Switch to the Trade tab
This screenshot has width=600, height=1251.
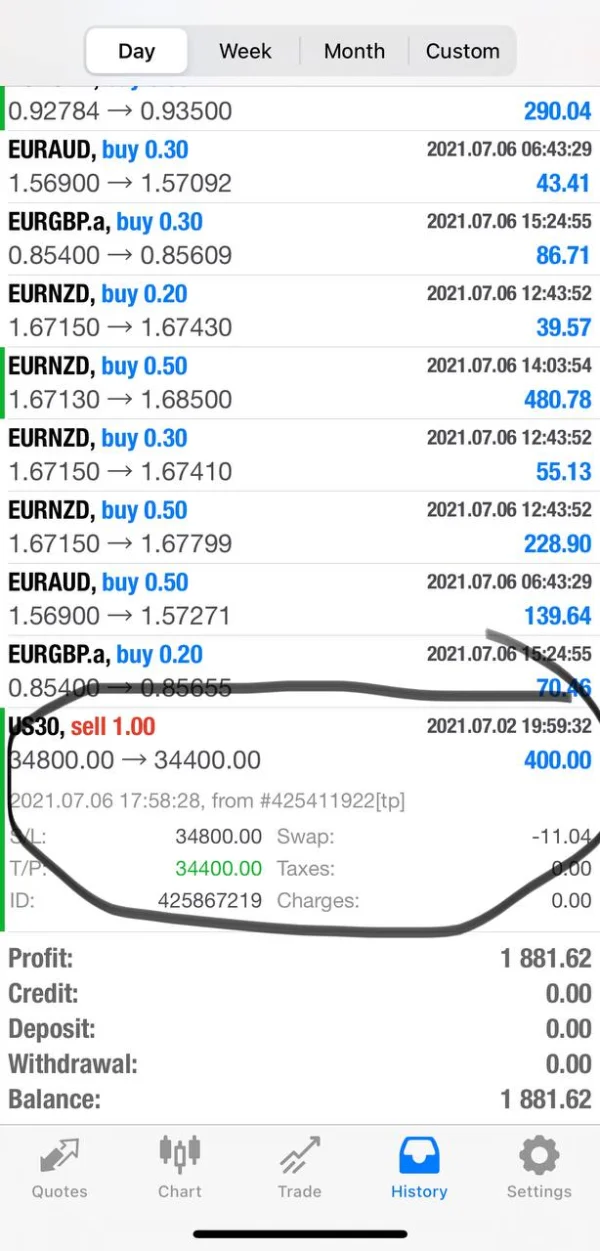[x=300, y=1168]
